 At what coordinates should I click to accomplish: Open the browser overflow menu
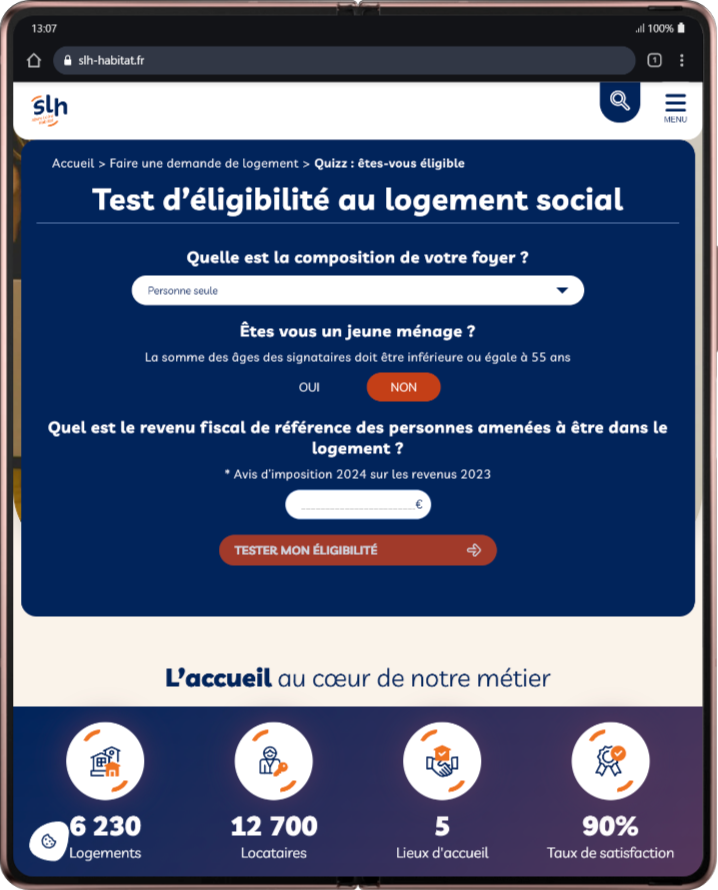click(x=682, y=60)
